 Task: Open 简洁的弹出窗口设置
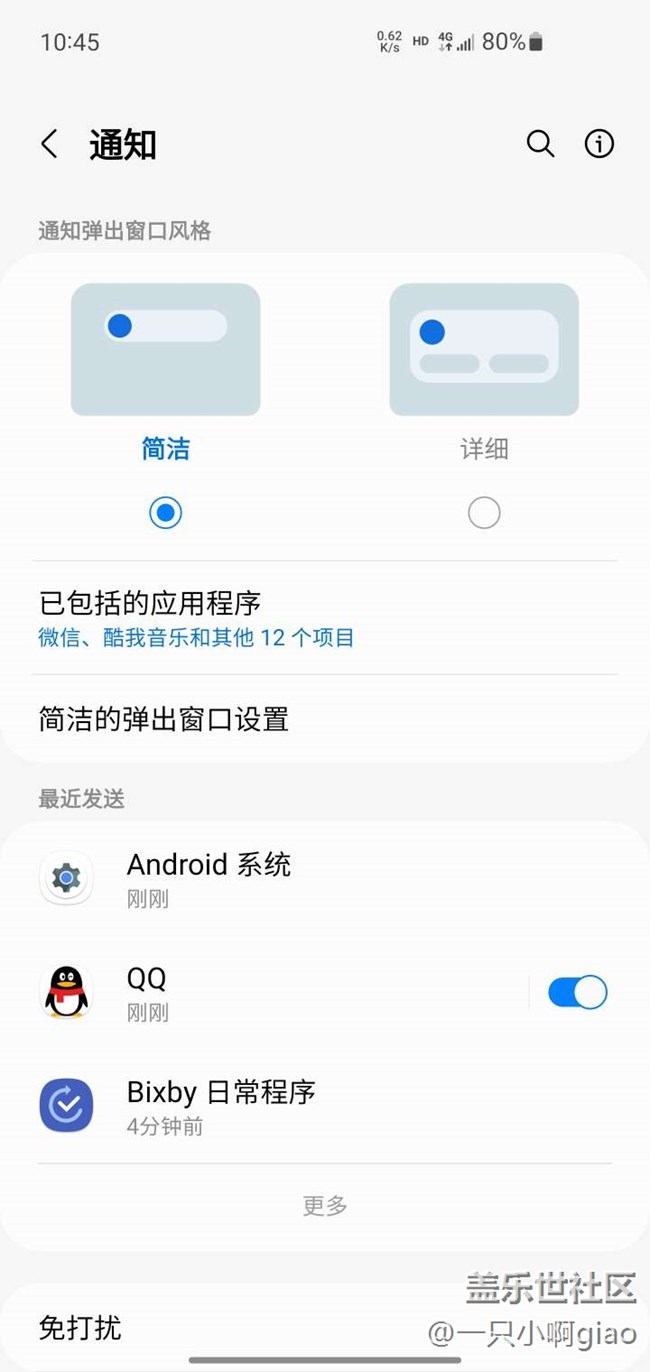click(x=165, y=719)
